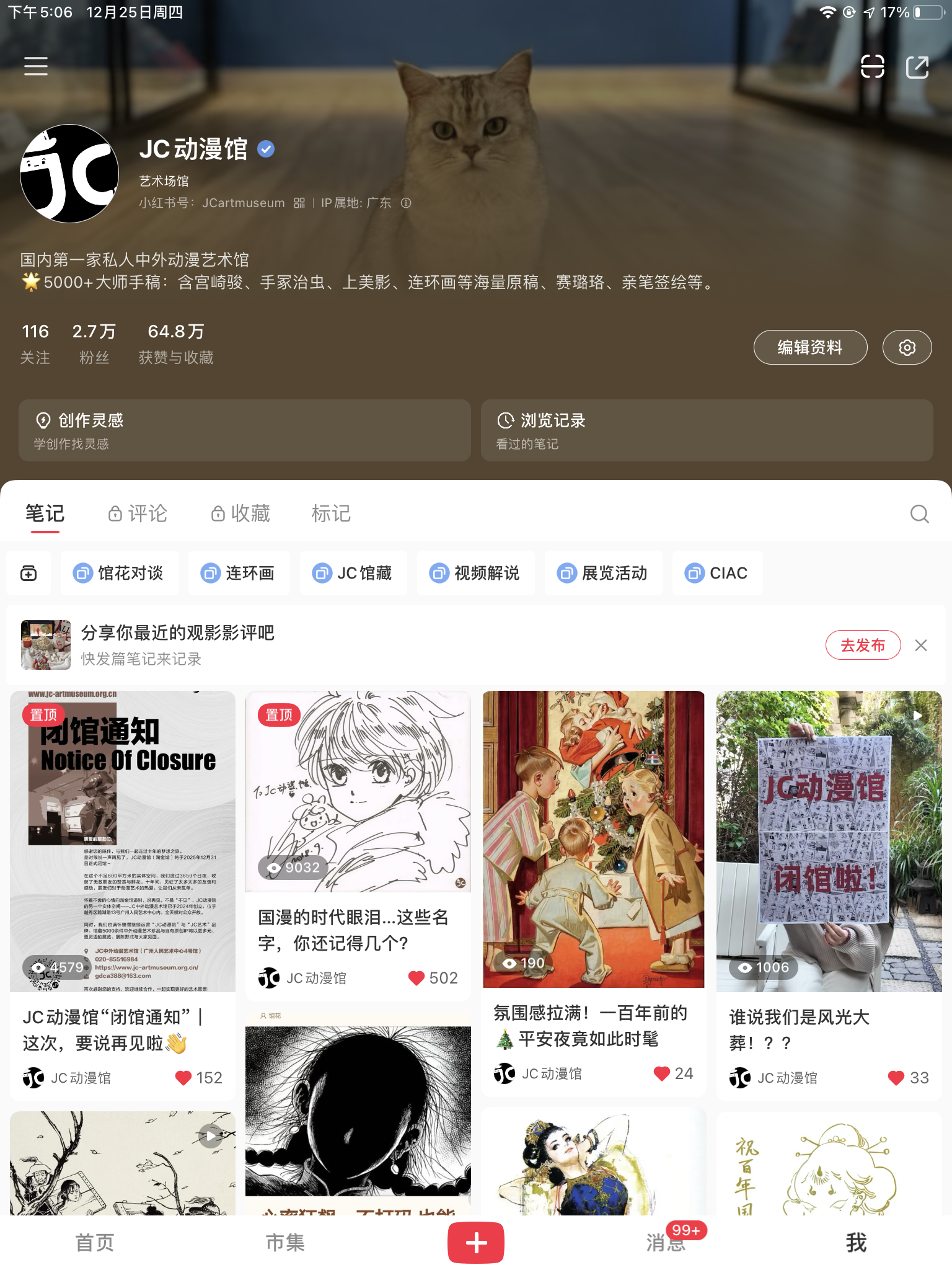Viewport: 952px width, 1270px height.
Task: Dismiss the 分享你最近的观影影评吧 banner
Action: [921, 646]
